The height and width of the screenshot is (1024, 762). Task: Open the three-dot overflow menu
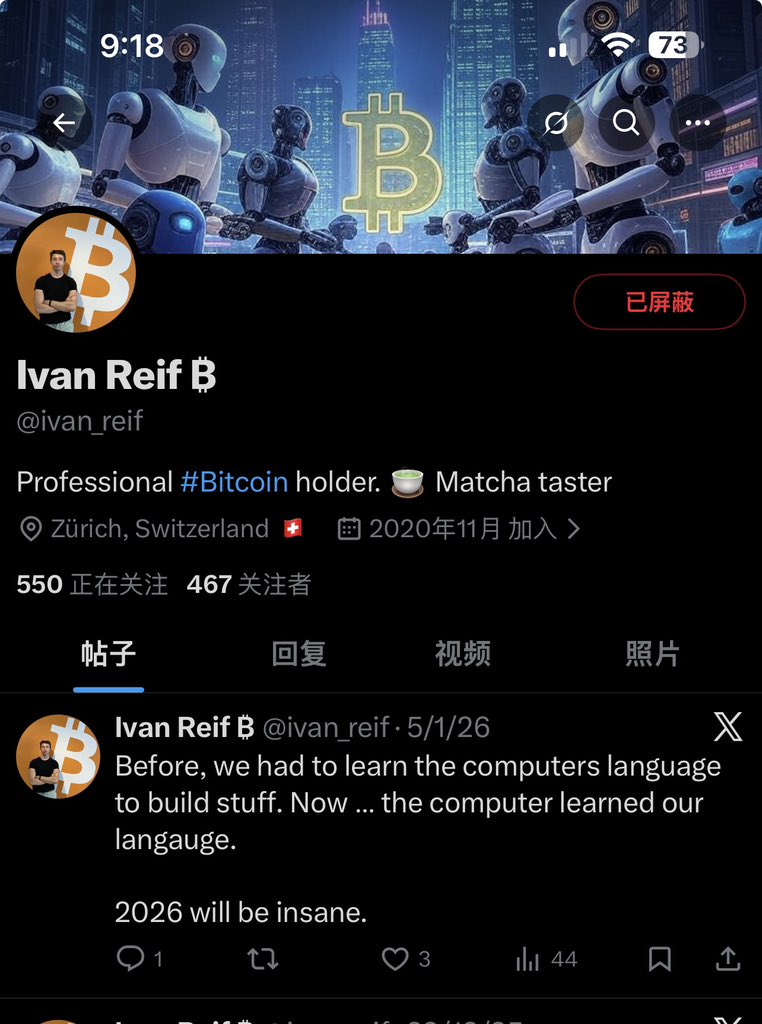(x=697, y=123)
